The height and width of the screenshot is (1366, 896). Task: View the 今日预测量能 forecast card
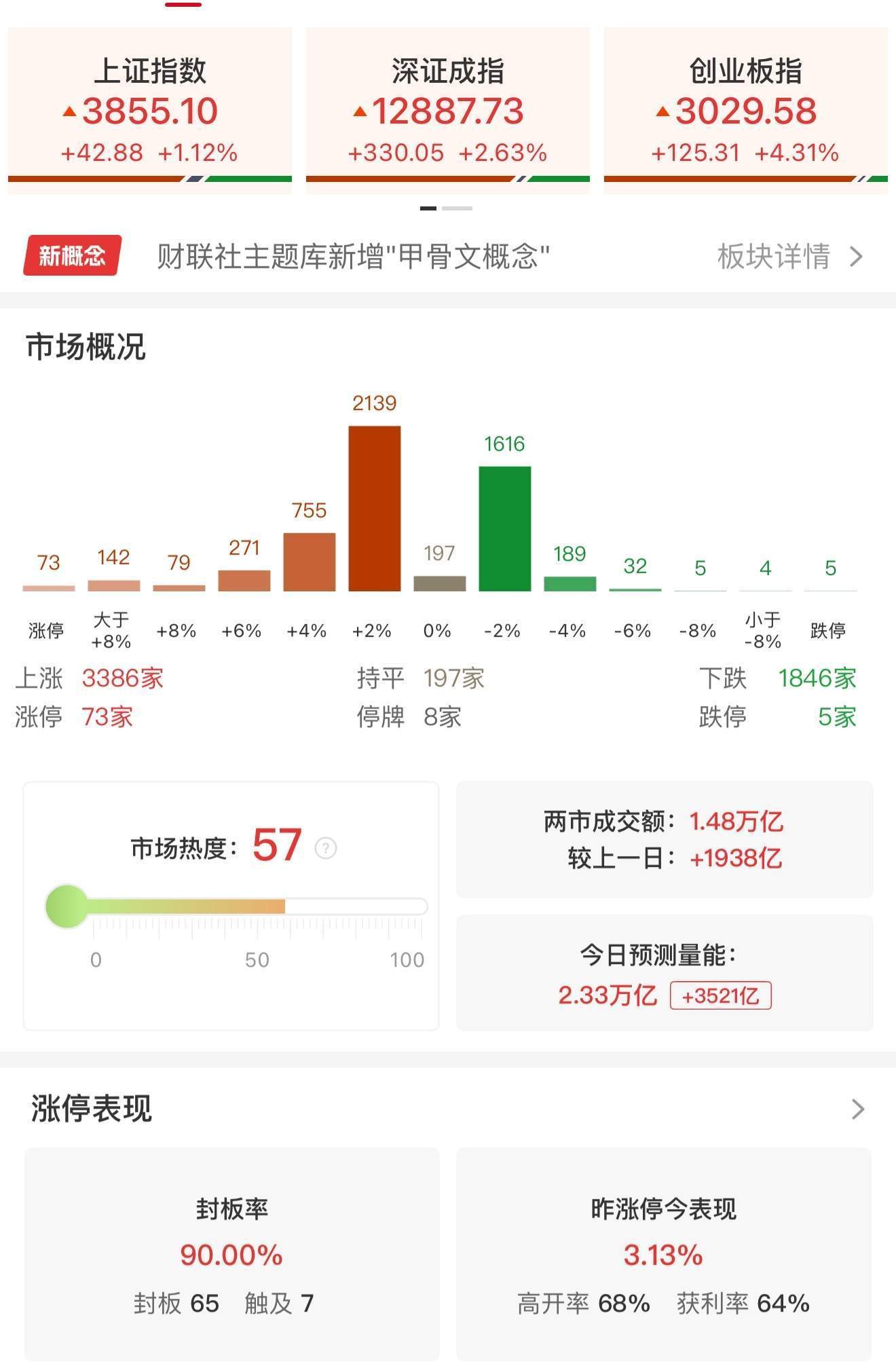(x=664, y=974)
